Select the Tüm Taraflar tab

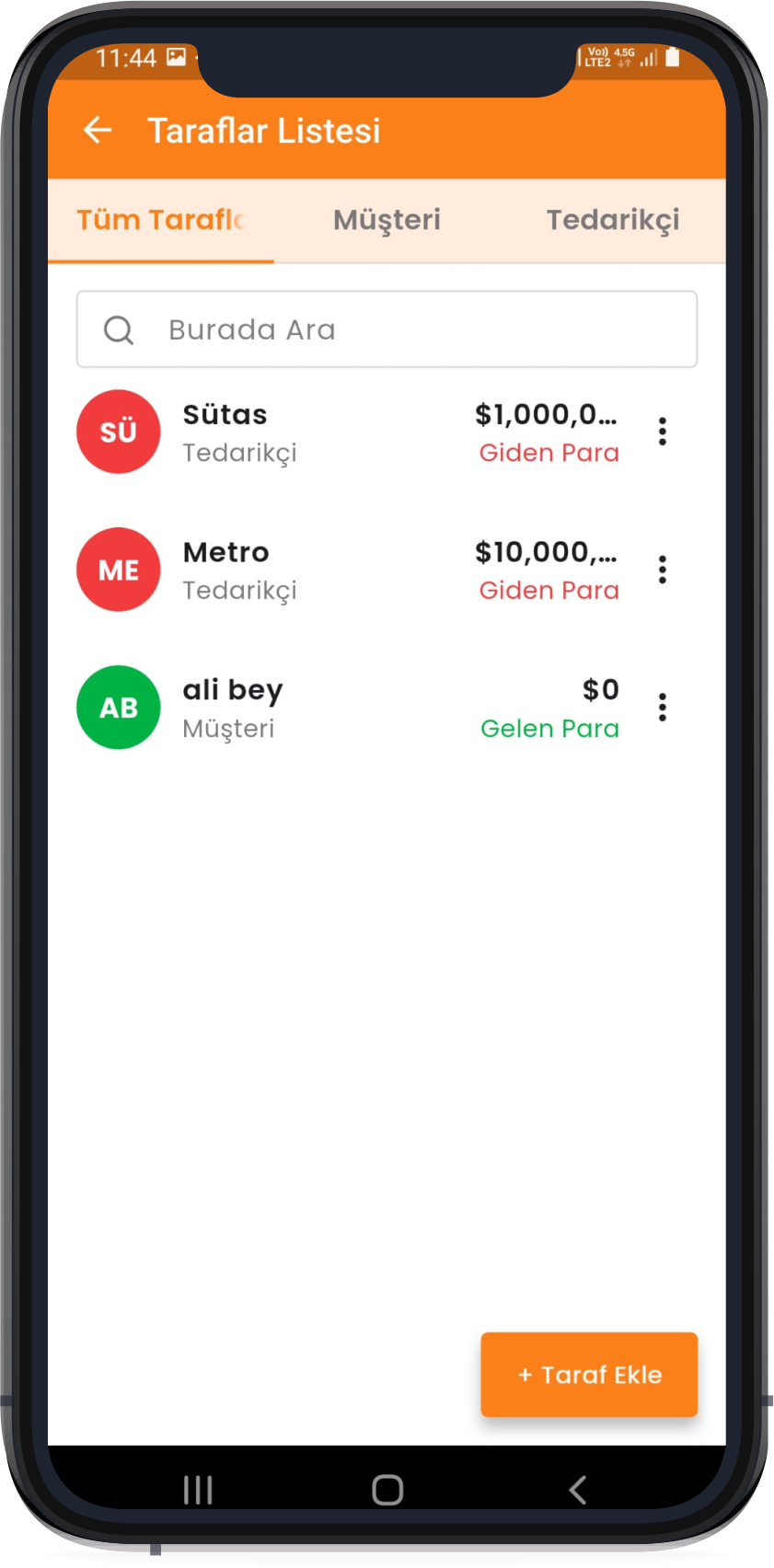click(x=160, y=220)
